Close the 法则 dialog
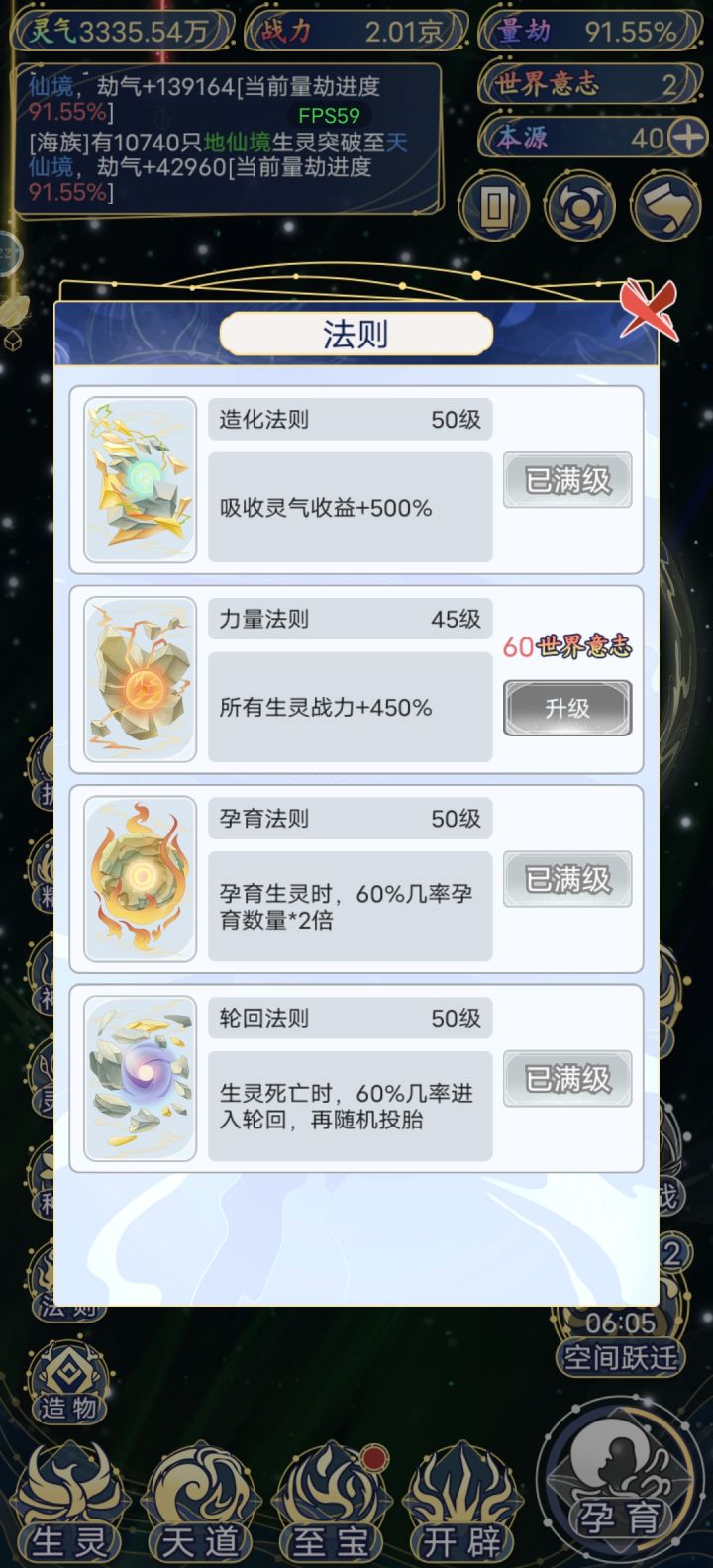The image size is (713, 1568). click(x=649, y=310)
